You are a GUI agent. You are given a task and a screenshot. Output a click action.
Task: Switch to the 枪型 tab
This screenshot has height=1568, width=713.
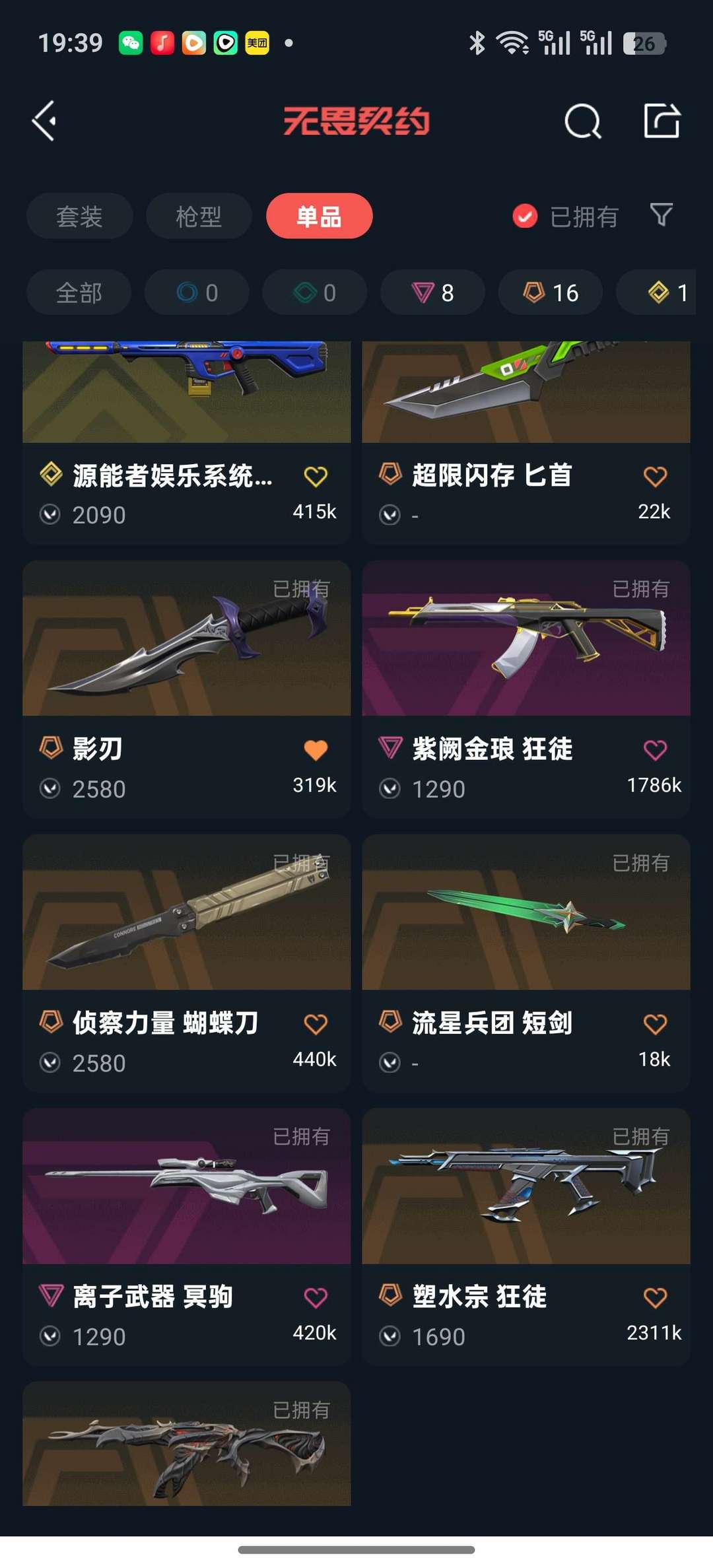coord(199,216)
